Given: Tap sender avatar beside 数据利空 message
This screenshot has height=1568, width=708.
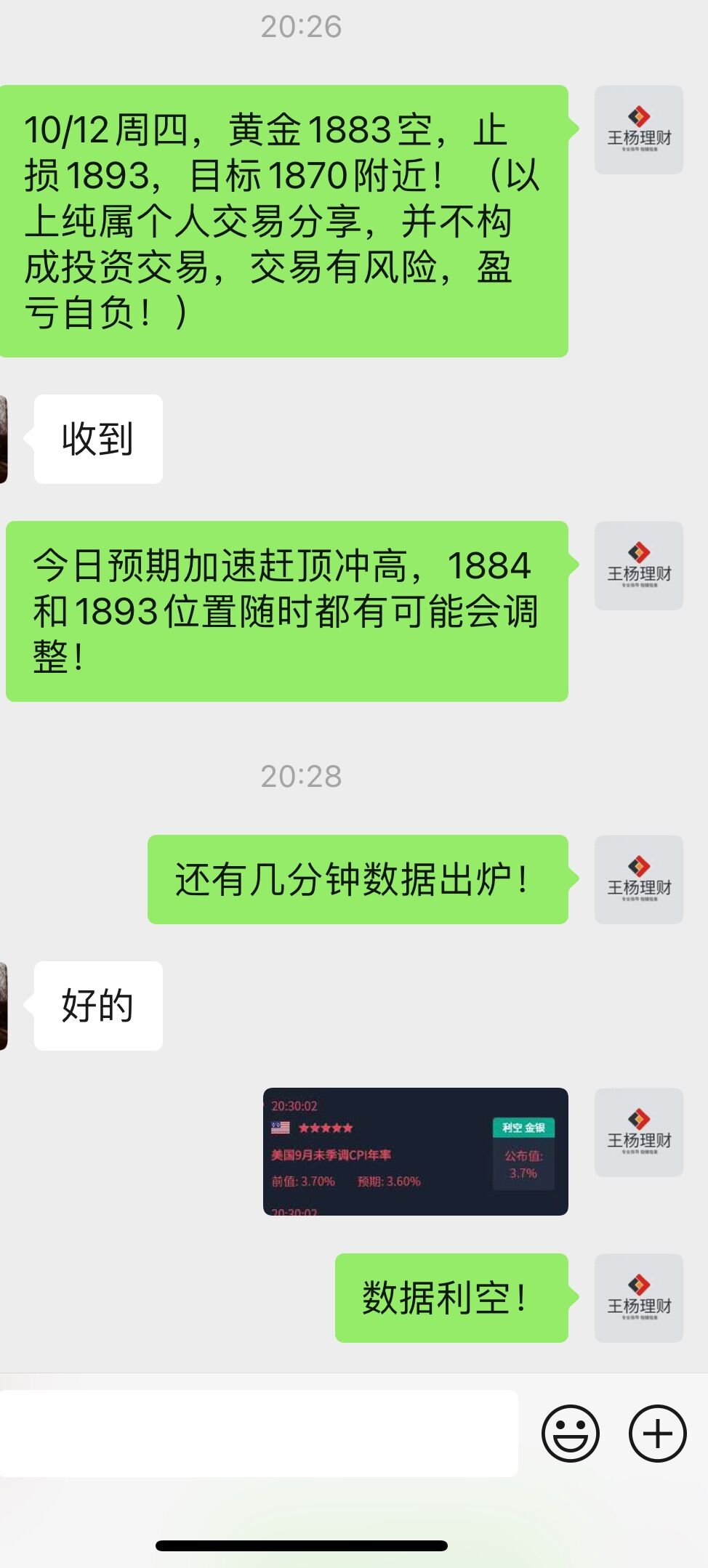Looking at the screenshot, I should pyautogui.click(x=638, y=1298).
